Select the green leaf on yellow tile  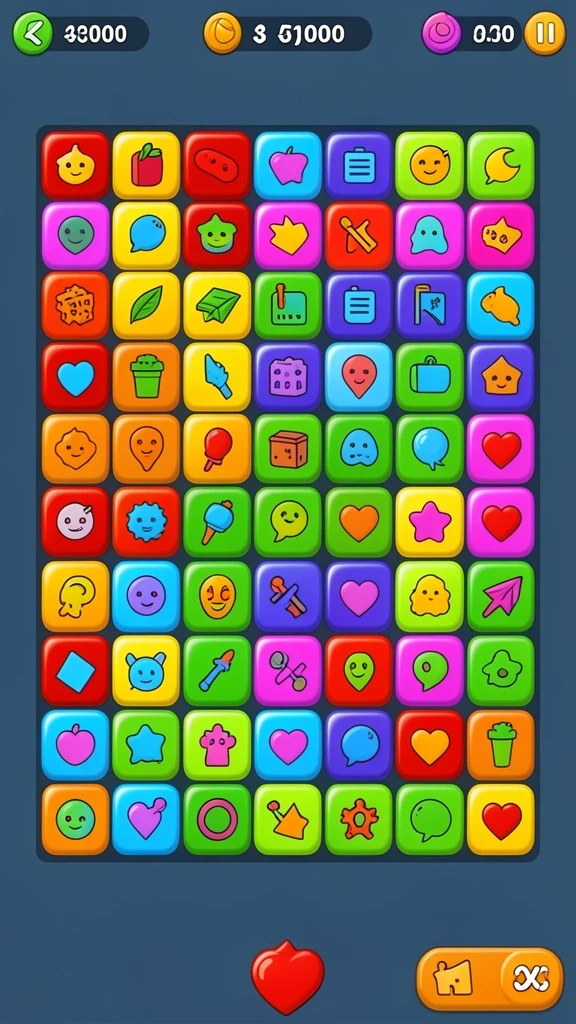click(146, 305)
